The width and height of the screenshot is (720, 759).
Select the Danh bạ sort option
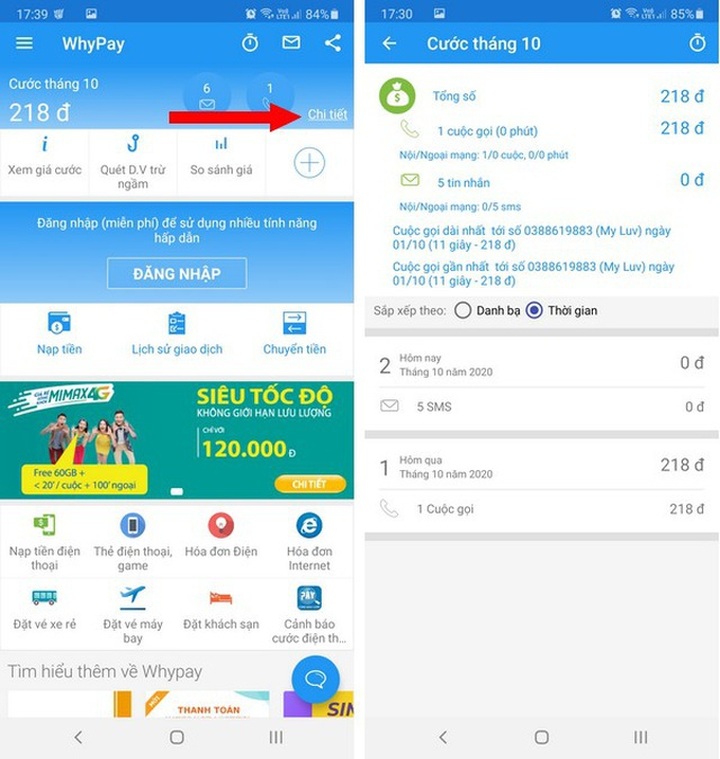click(463, 310)
